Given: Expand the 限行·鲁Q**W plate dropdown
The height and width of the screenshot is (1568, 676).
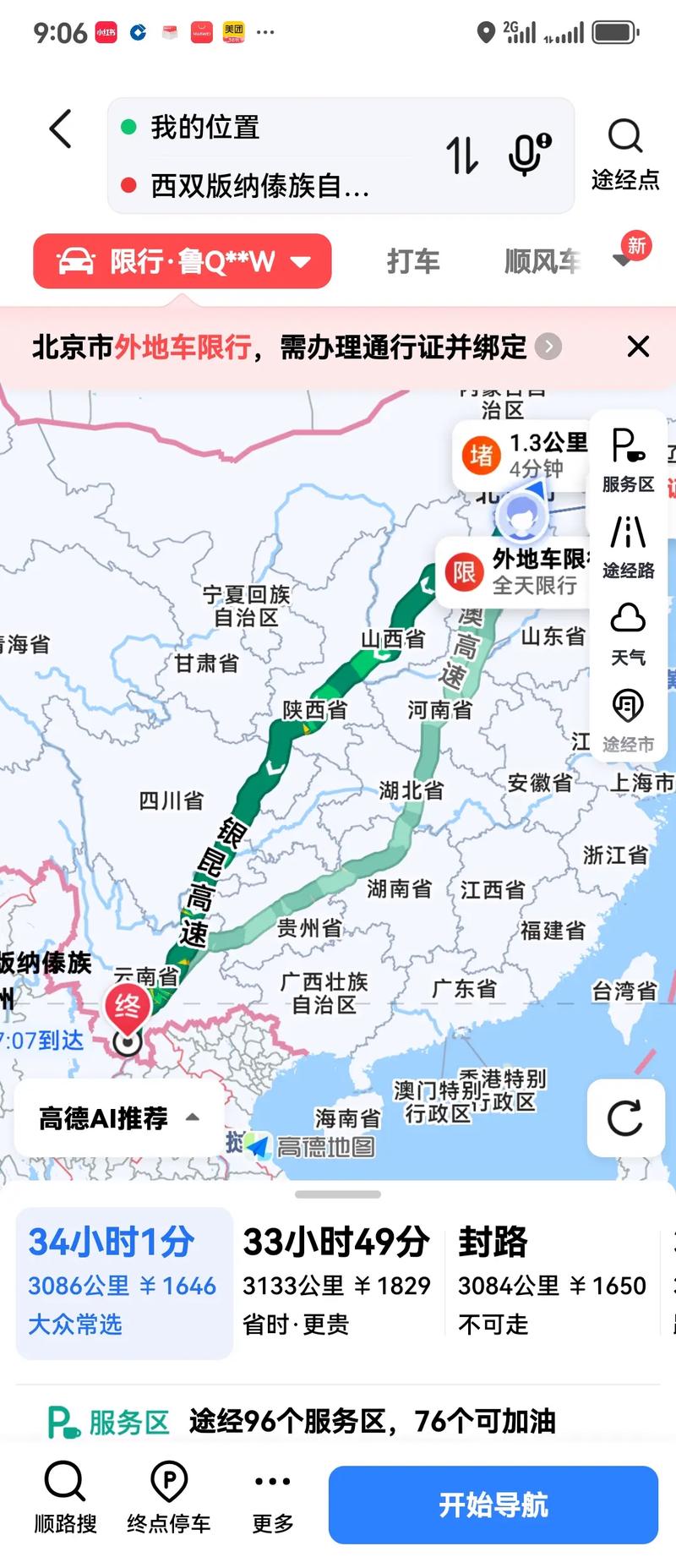Looking at the screenshot, I should coord(181,261).
